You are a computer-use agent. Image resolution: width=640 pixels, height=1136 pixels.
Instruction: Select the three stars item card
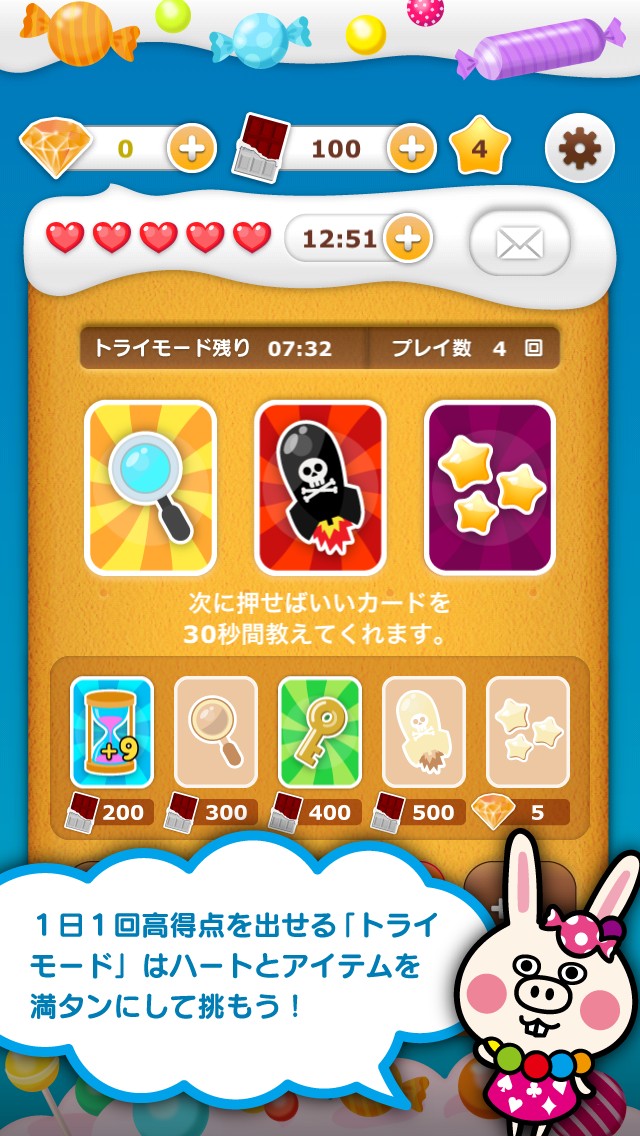[x=489, y=487]
